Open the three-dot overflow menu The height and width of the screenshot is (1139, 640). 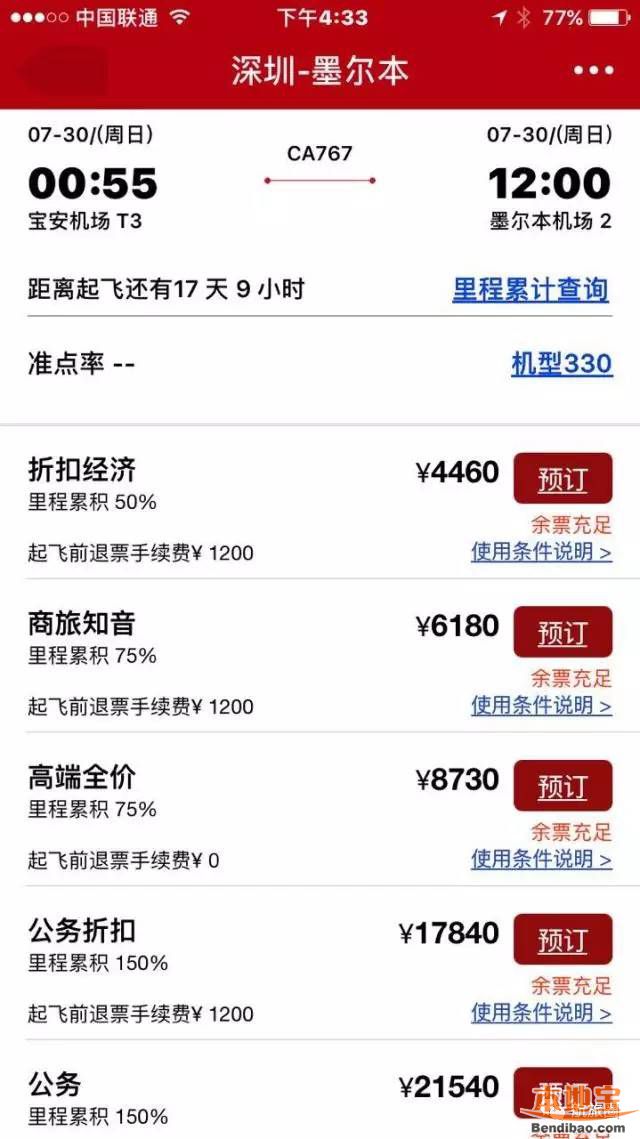[x=594, y=70]
